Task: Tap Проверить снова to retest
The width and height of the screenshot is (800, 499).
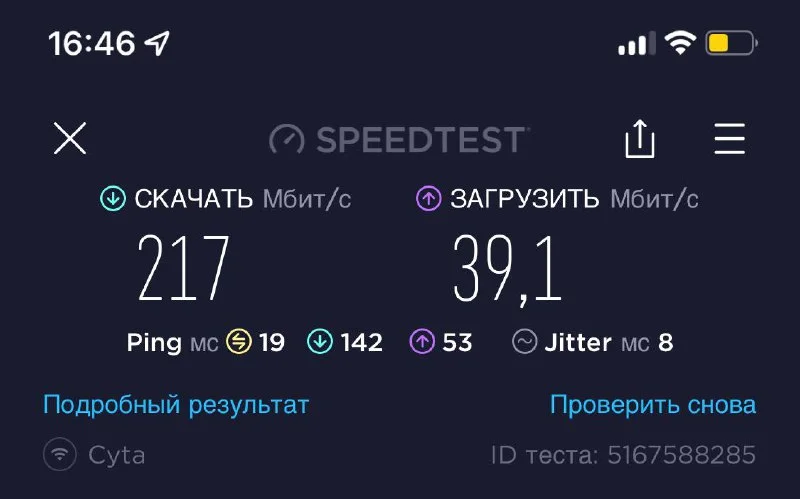Action: click(x=653, y=405)
